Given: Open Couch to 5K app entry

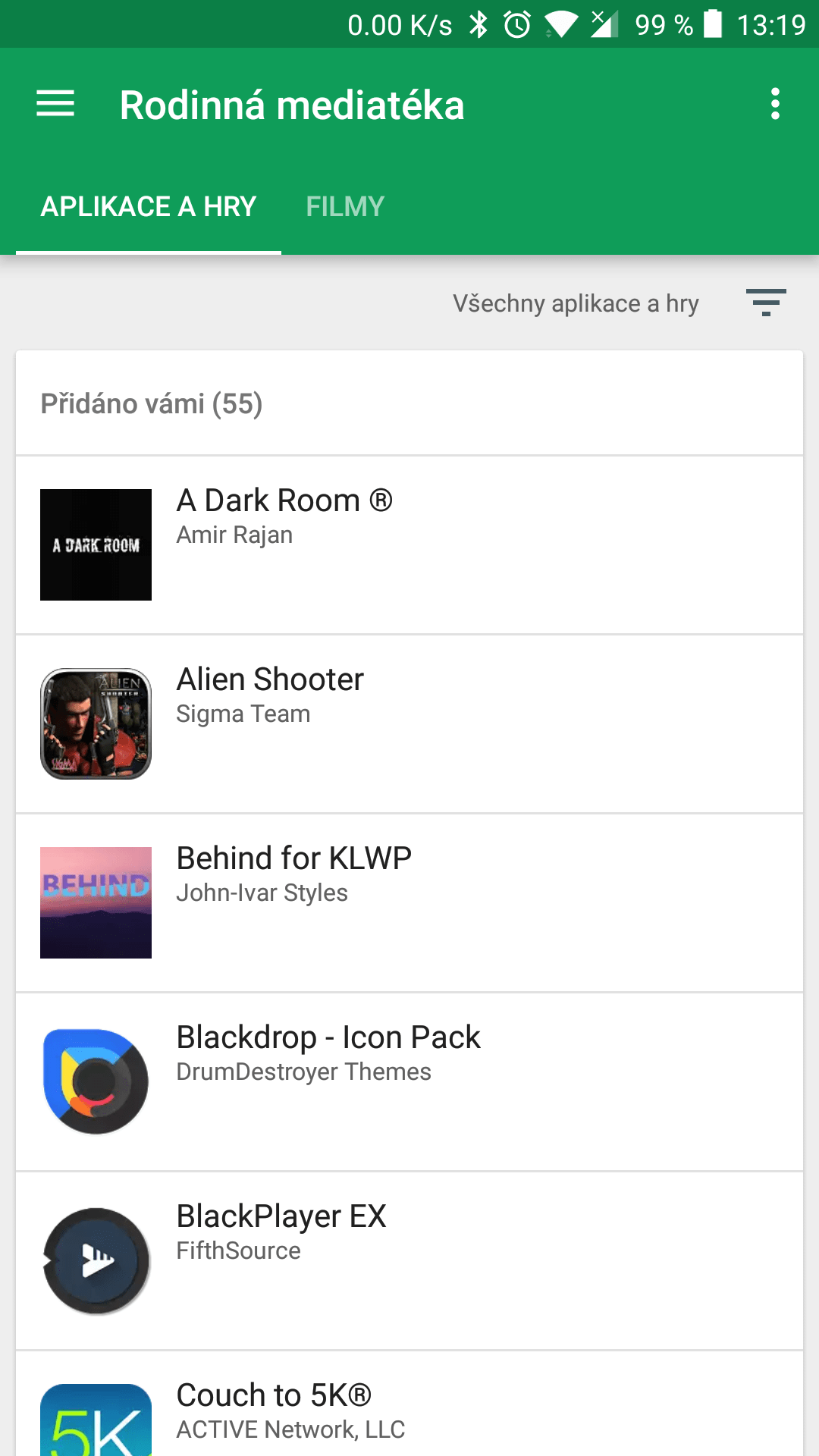Looking at the screenshot, I should (409, 1404).
